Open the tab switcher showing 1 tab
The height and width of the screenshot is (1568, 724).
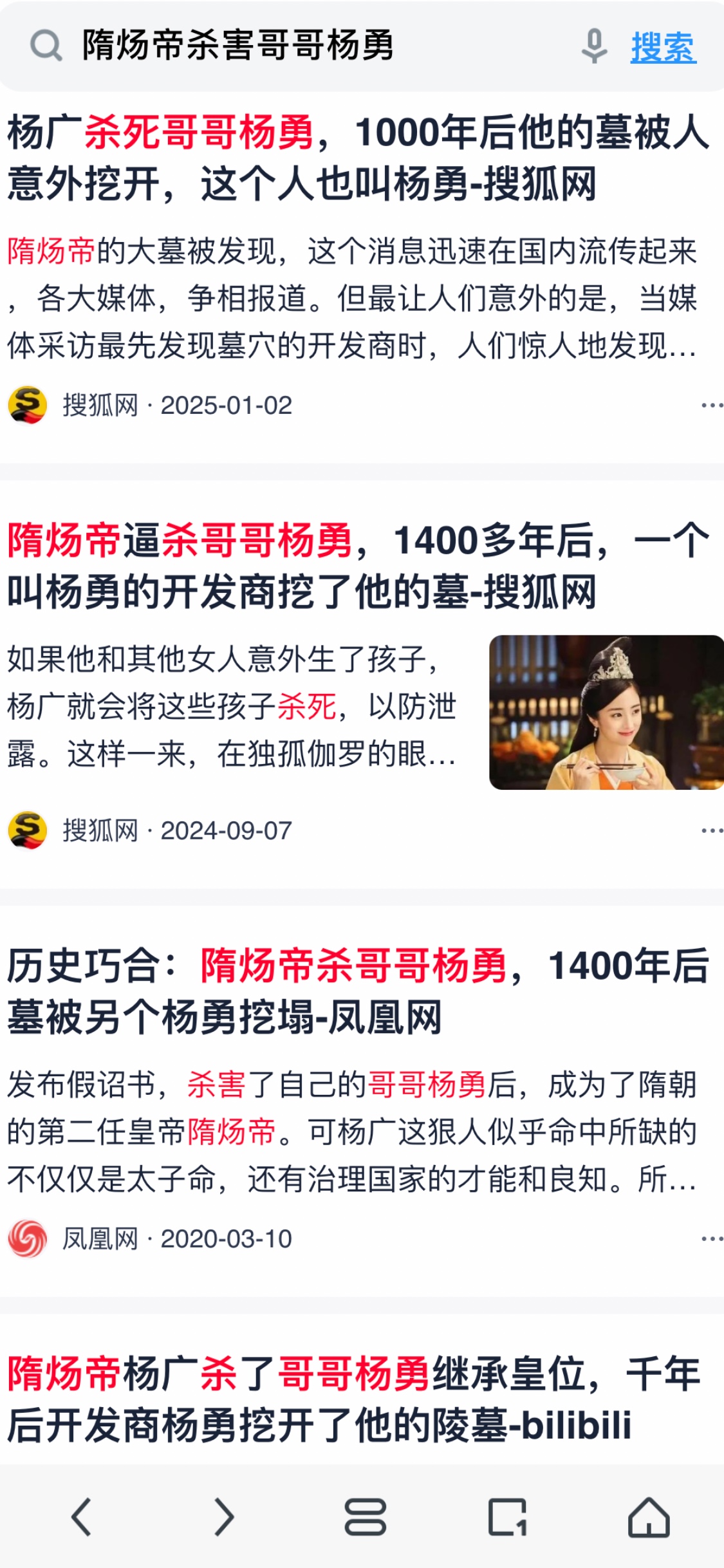coord(507,1517)
